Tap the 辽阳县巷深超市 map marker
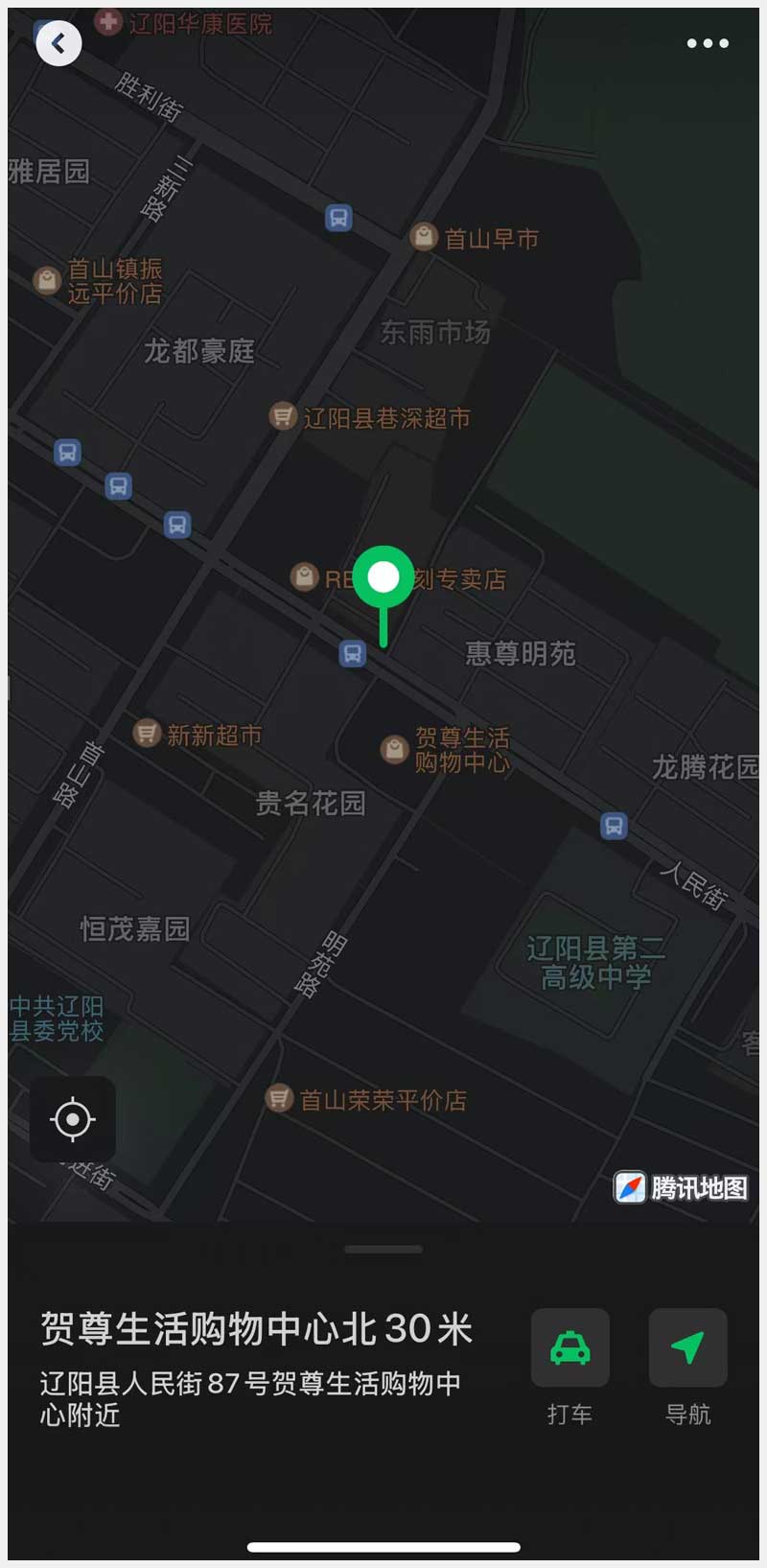 pyautogui.click(x=283, y=416)
